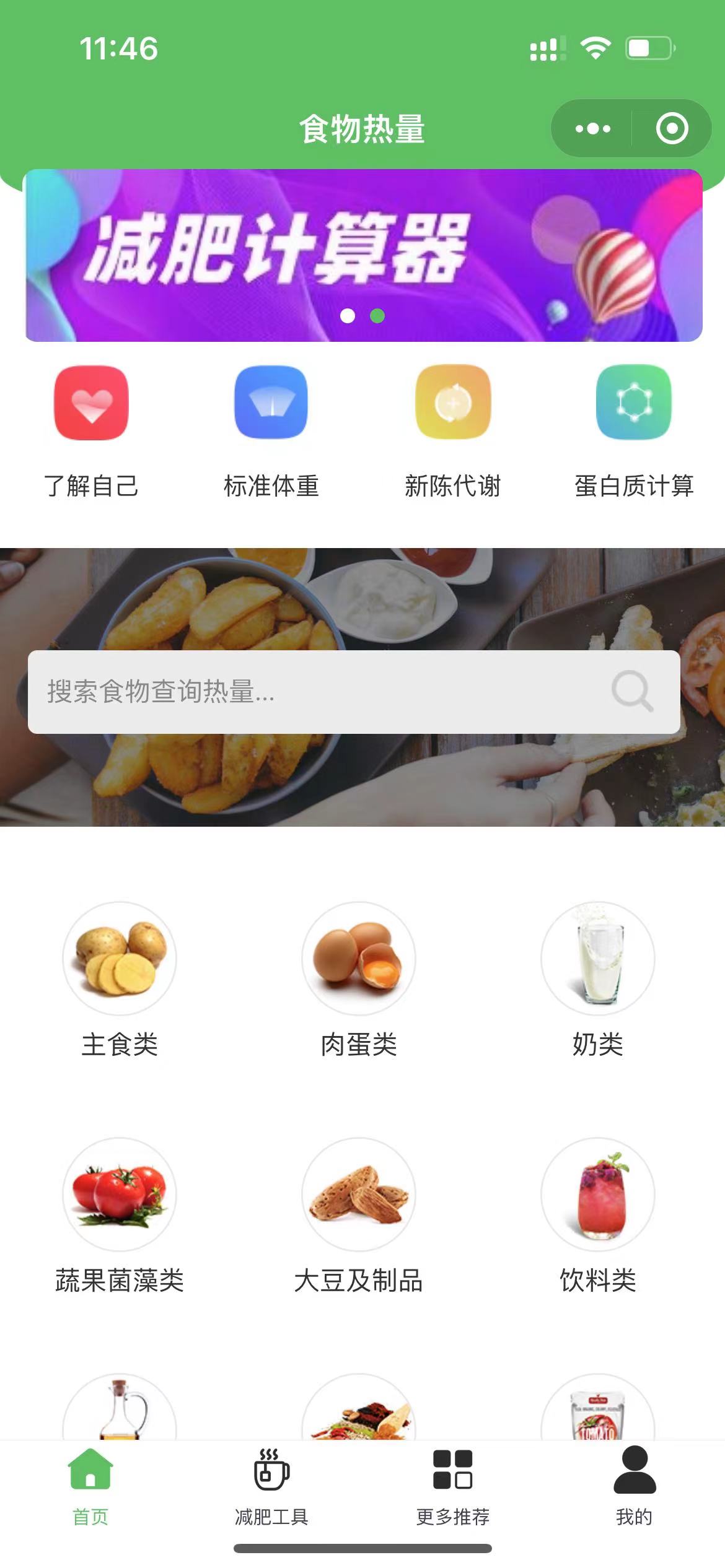Screen dimensions: 725x1568
Task: Select the second carousel indicator dot
Action: point(376,315)
